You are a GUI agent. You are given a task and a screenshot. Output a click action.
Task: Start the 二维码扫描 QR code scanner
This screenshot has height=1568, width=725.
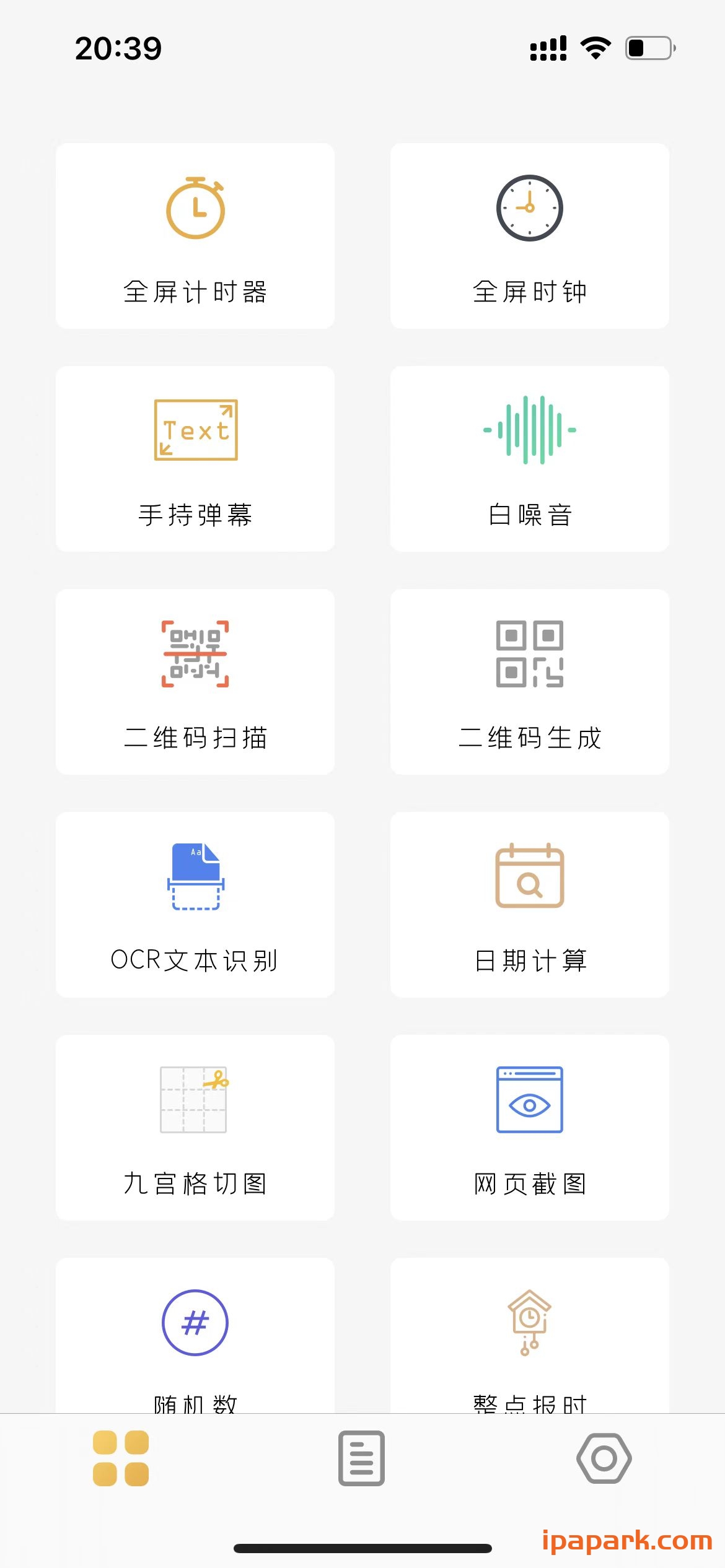[195, 681]
